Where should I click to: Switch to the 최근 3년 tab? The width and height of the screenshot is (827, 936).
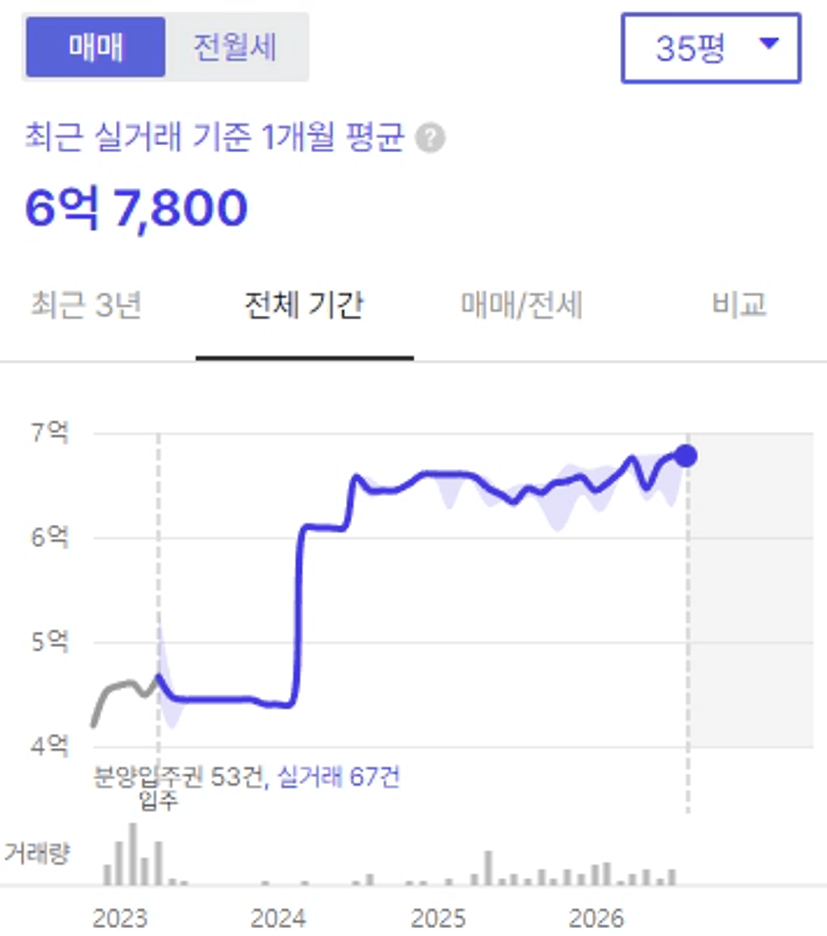coord(86,305)
